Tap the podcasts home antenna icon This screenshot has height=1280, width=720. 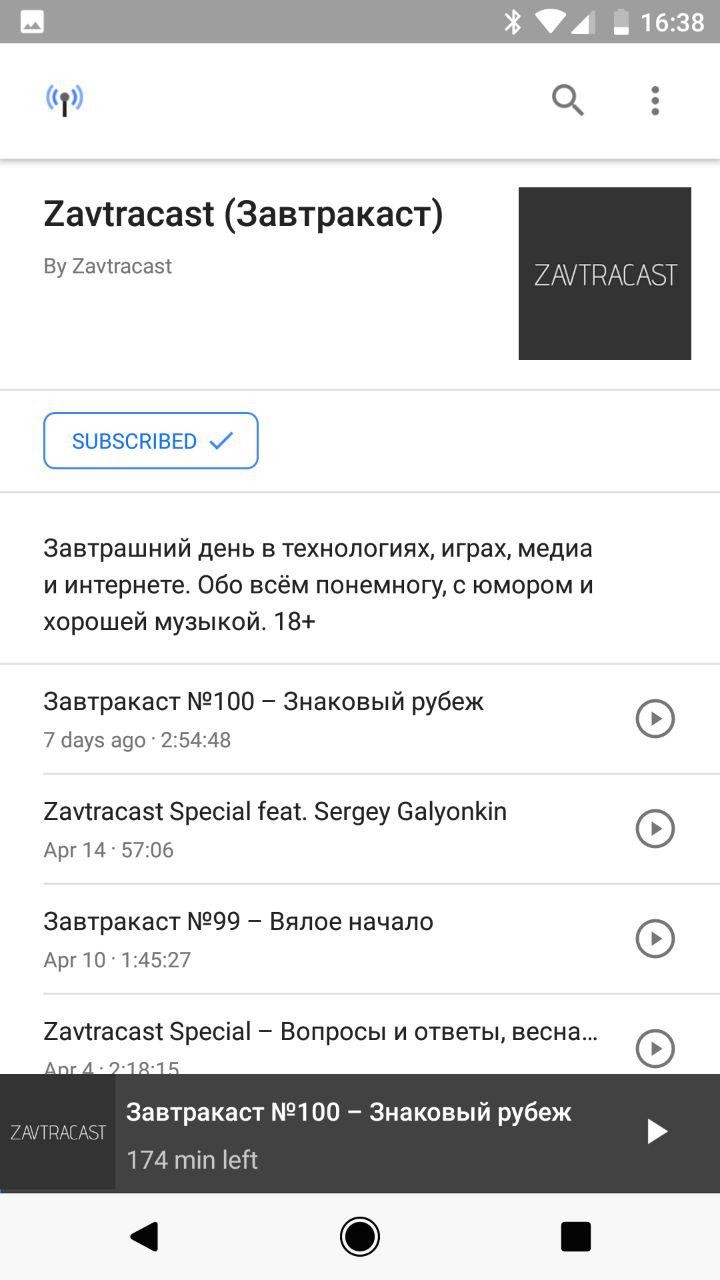coord(64,100)
